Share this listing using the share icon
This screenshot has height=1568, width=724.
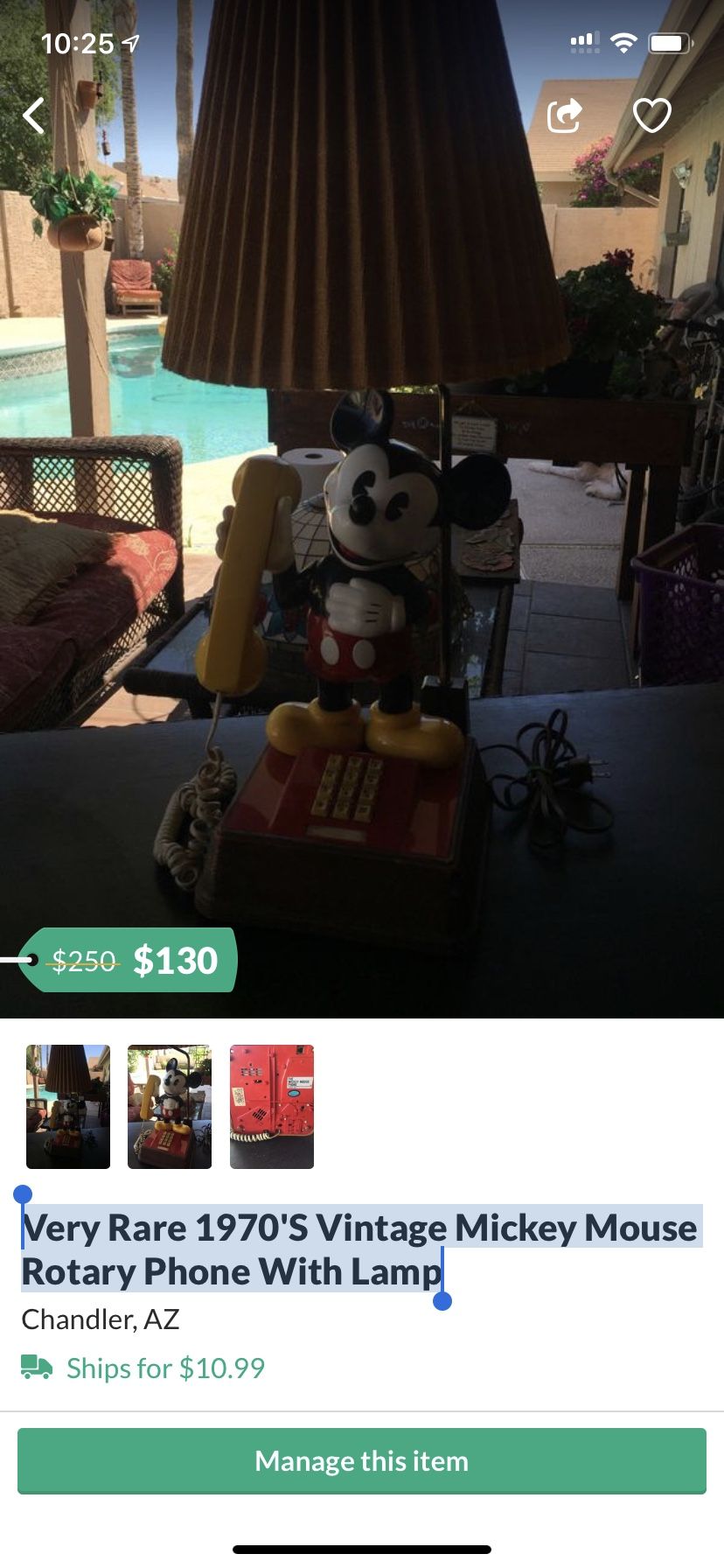click(565, 114)
